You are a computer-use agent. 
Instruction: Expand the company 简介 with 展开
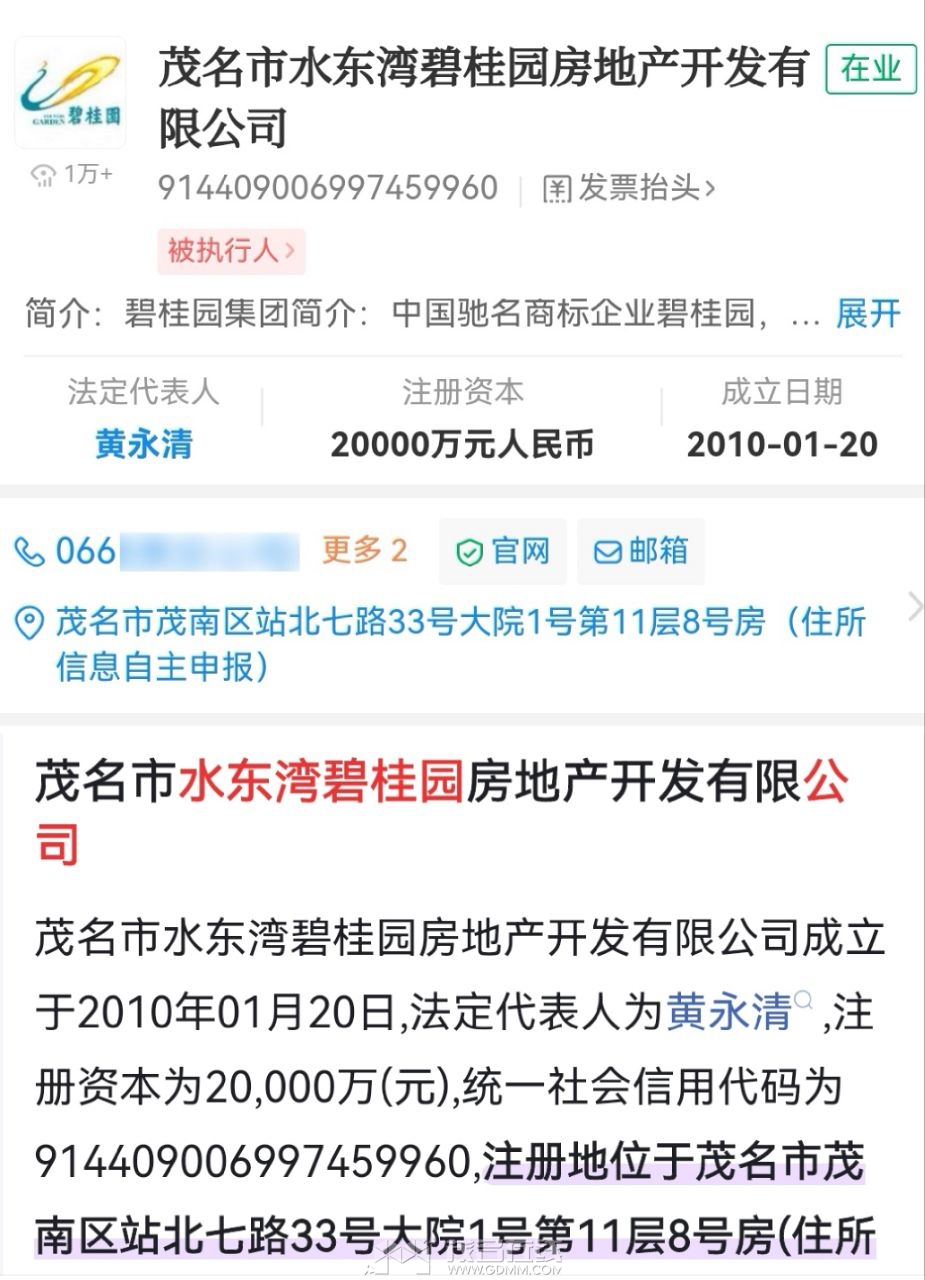(x=868, y=314)
